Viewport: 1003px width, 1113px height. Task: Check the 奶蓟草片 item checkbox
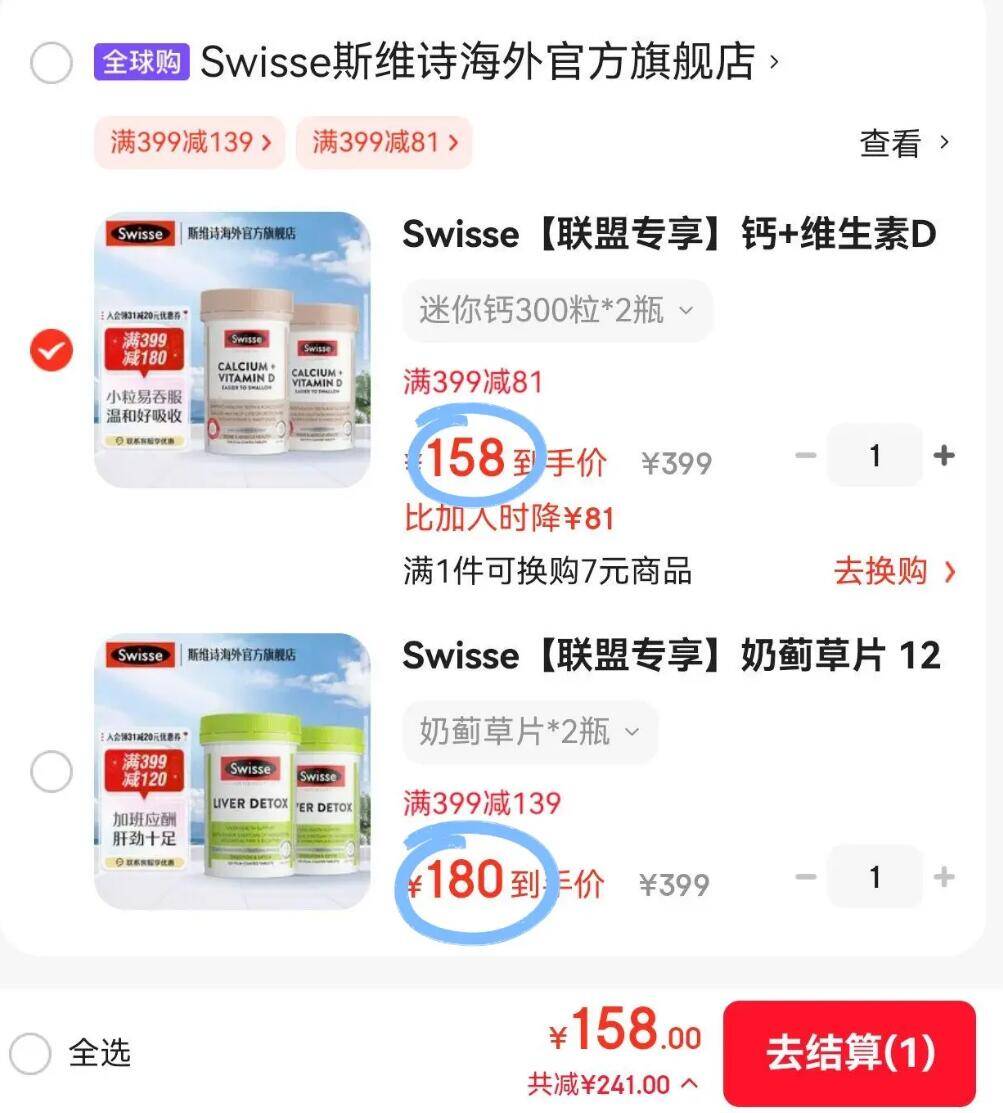[x=51, y=772]
